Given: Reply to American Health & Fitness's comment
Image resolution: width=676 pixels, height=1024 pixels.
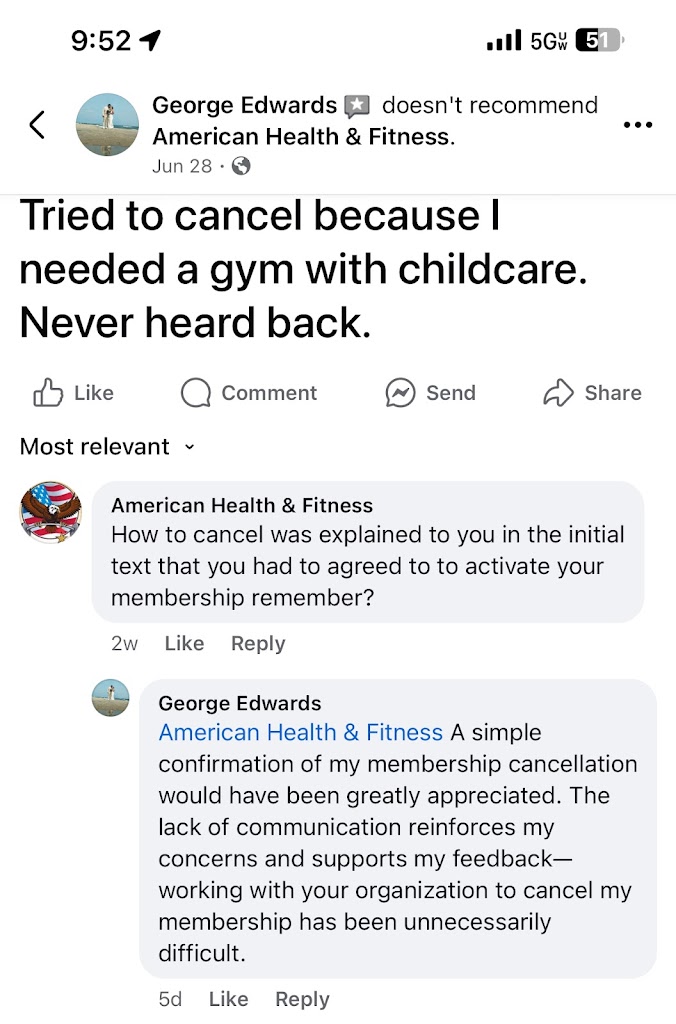Looking at the screenshot, I should [x=258, y=644].
